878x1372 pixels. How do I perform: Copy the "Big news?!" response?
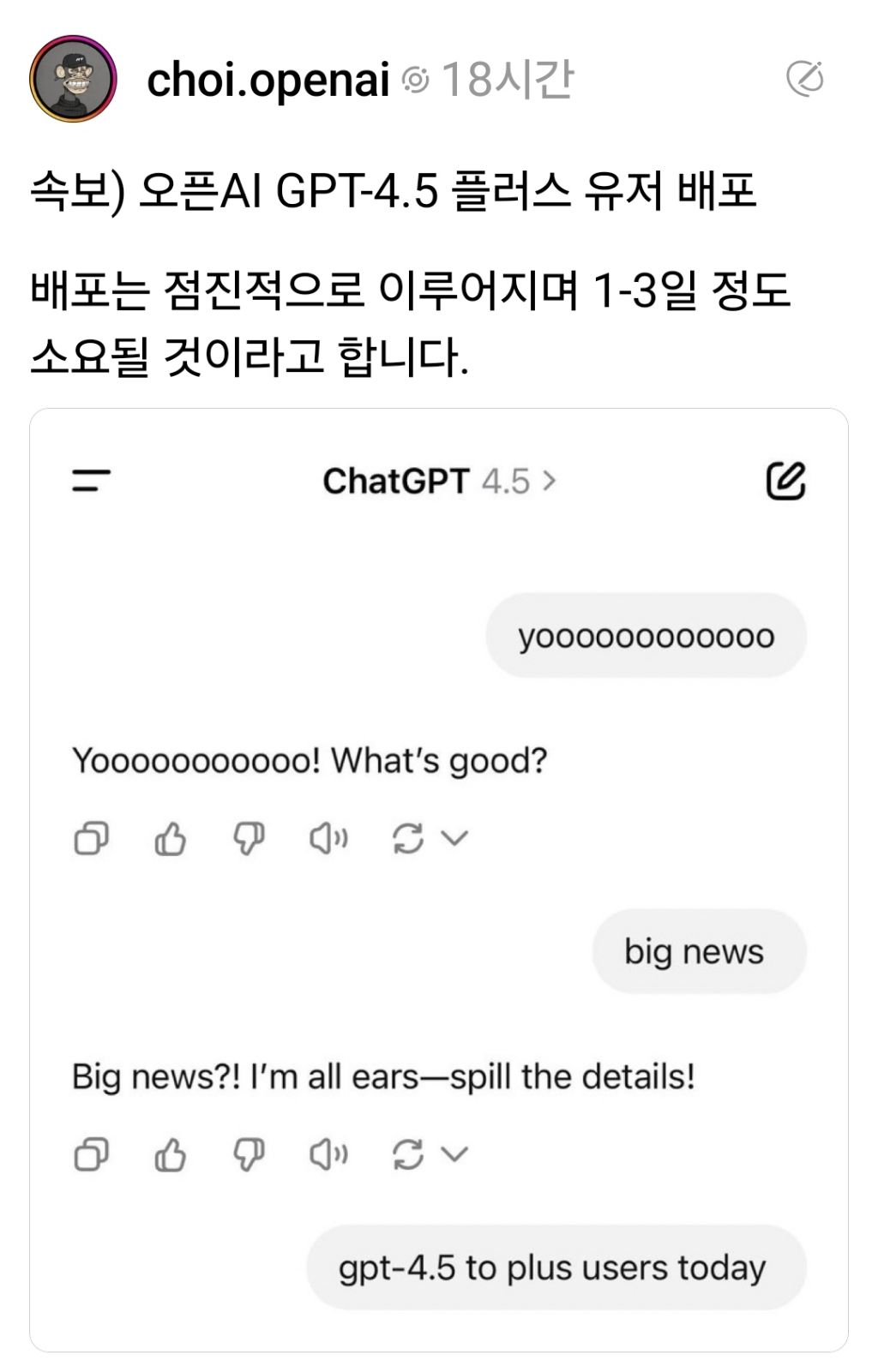[90, 1154]
